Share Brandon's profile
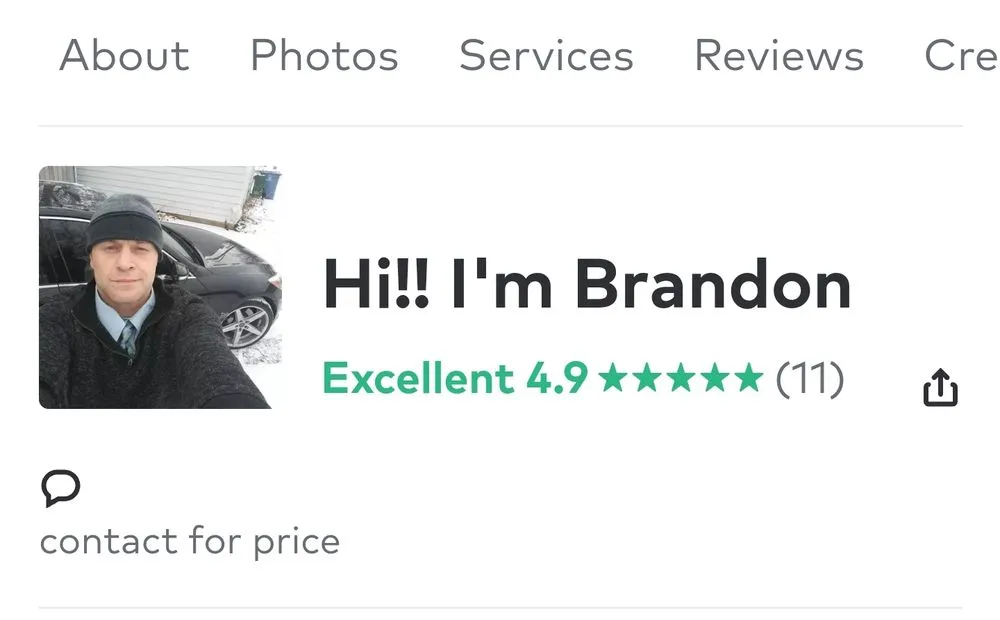This screenshot has height=620, width=1000. [x=939, y=388]
